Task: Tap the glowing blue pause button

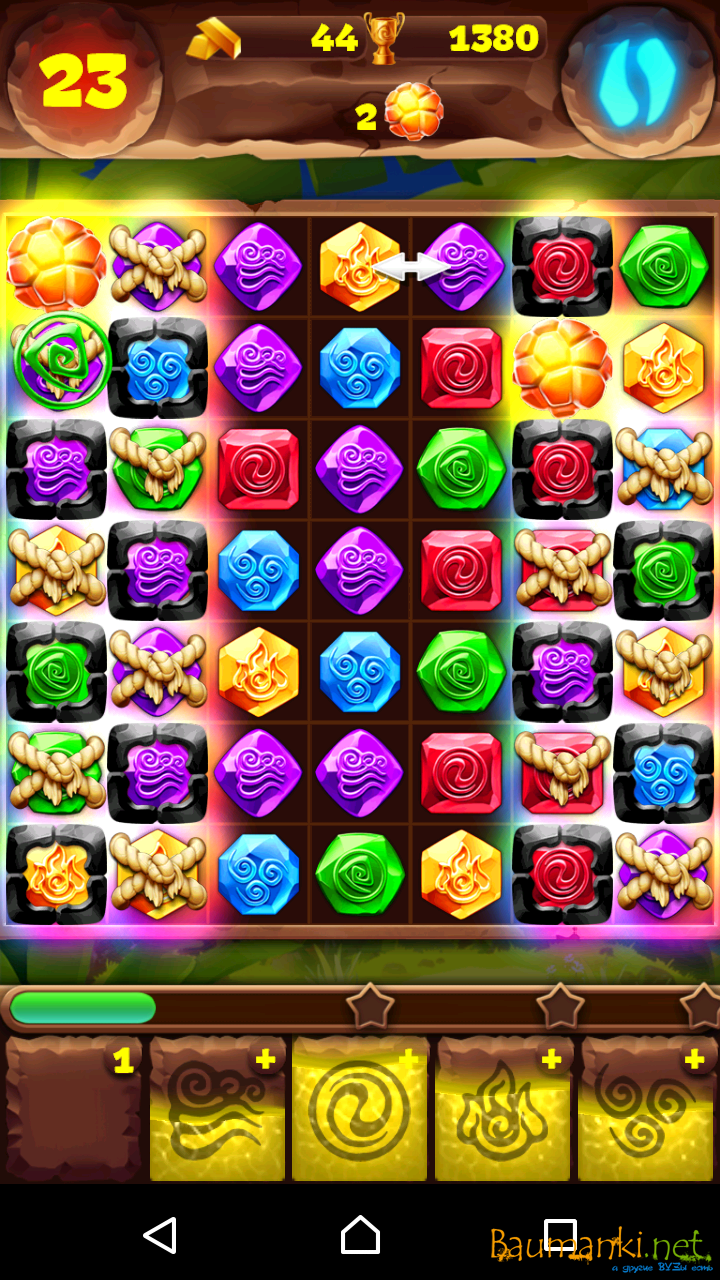Action: pos(637,82)
